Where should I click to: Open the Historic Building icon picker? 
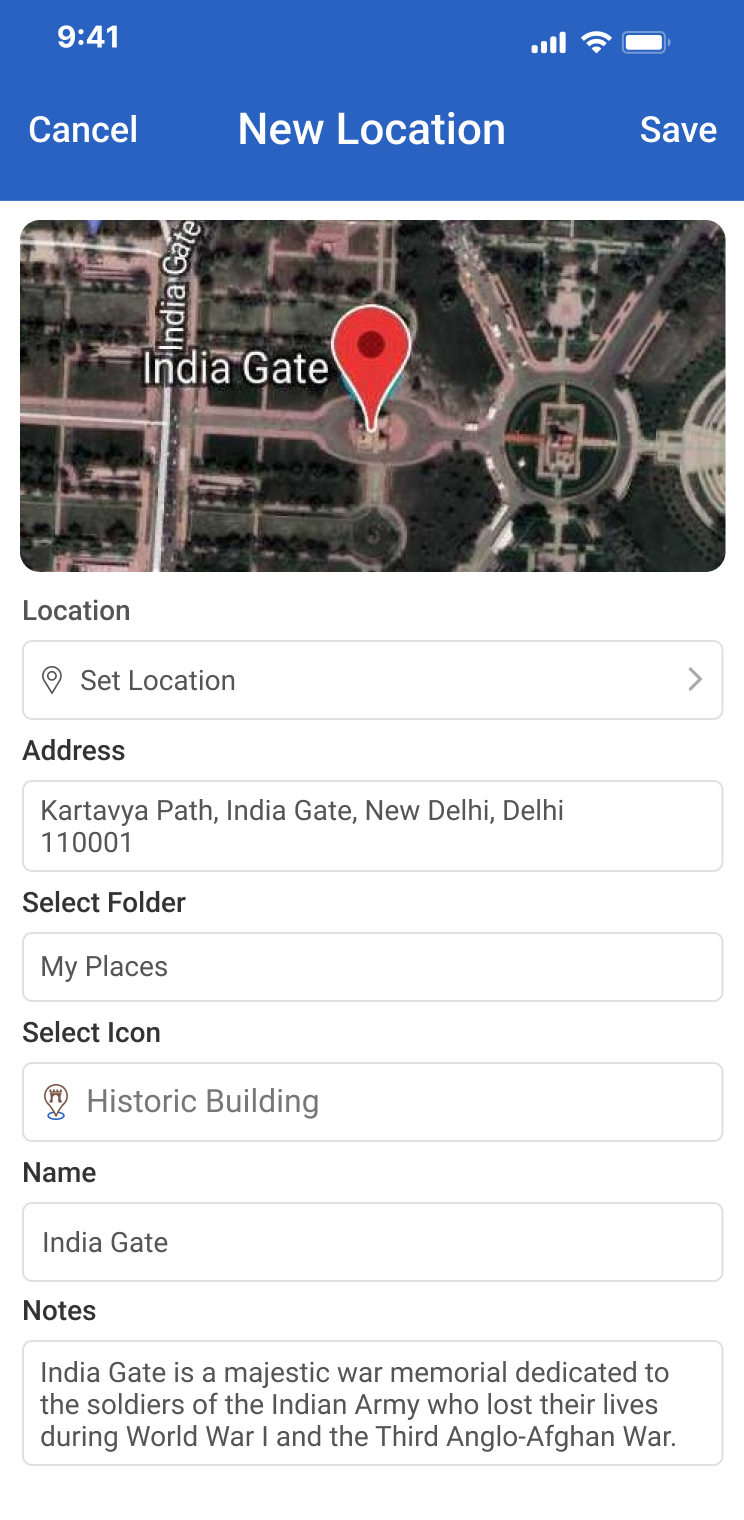[x=372, y=1102]
